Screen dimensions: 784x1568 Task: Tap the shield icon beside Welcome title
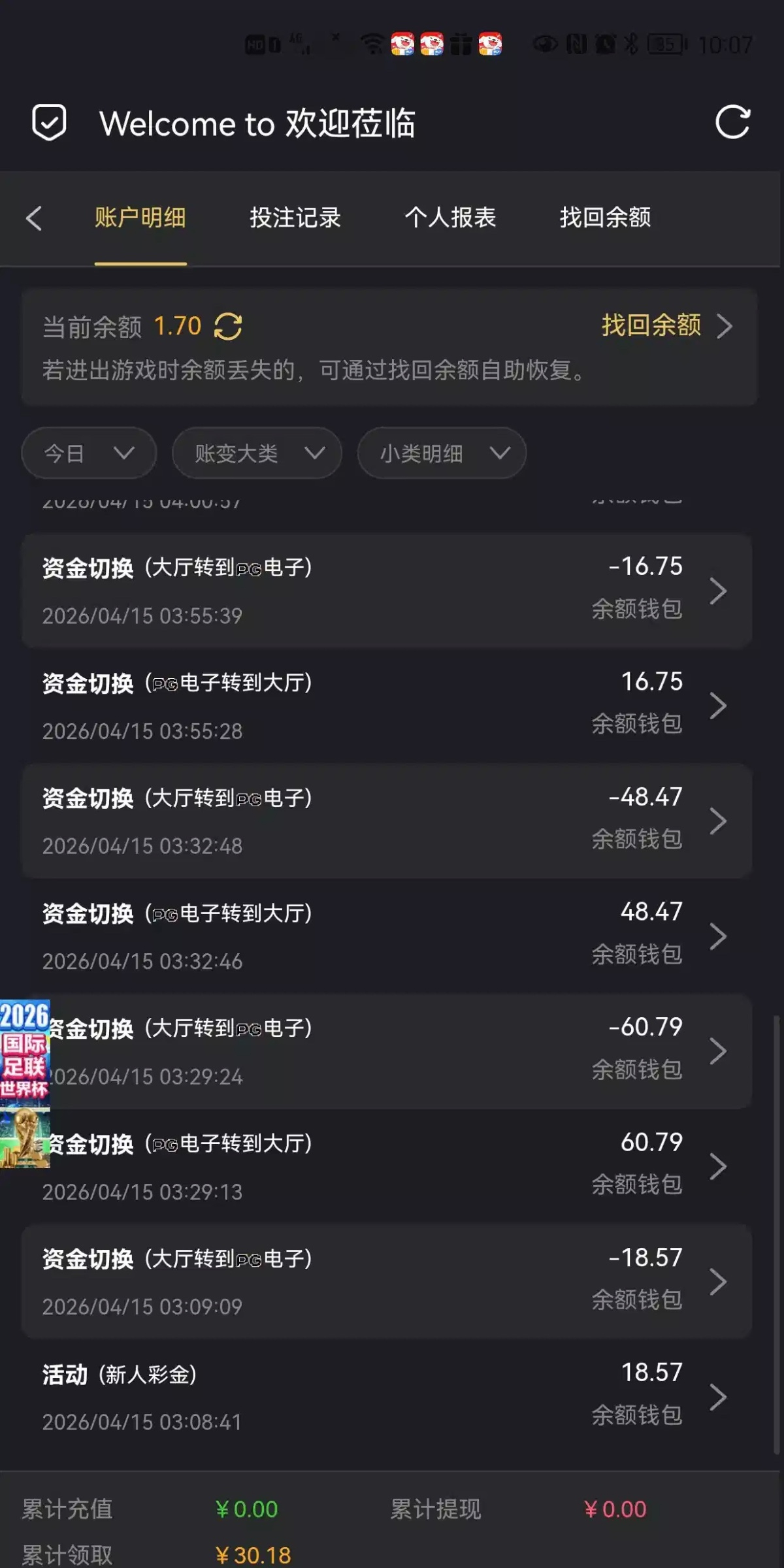(x=50, y=122)
